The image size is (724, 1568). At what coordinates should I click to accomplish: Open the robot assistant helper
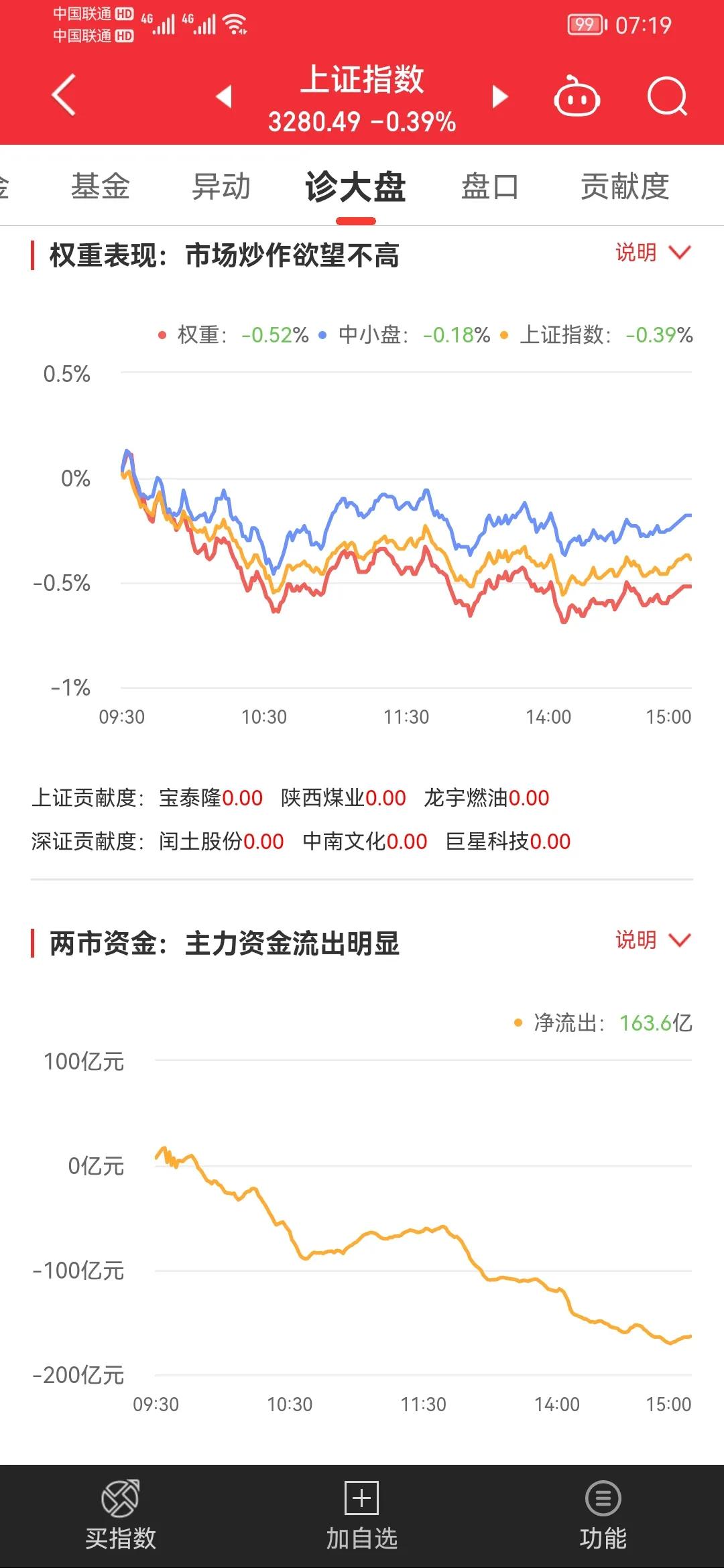coord(578,96)
